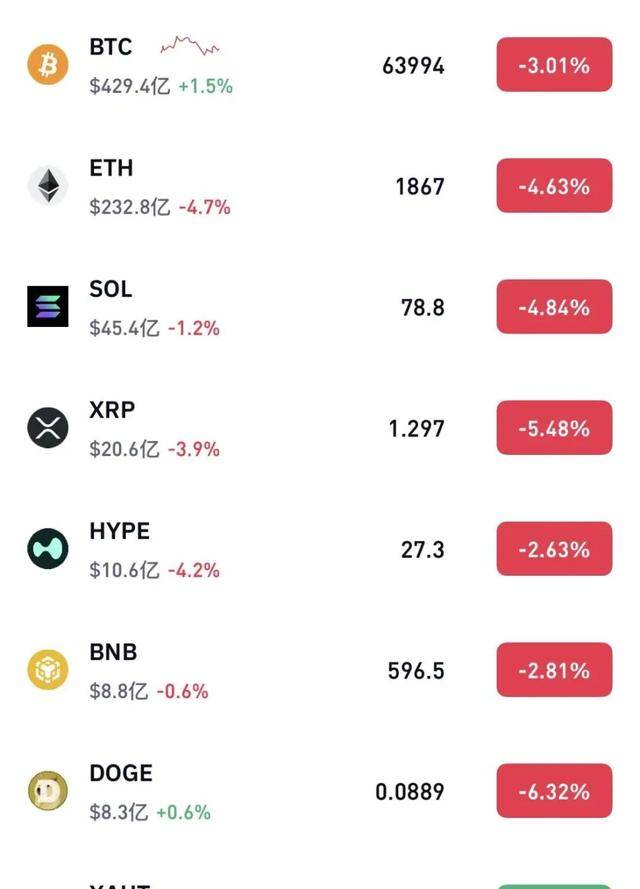View SOL coin details
Image resolution: width=640 pixels, height=889 pixels.
(x=110, y=290)
